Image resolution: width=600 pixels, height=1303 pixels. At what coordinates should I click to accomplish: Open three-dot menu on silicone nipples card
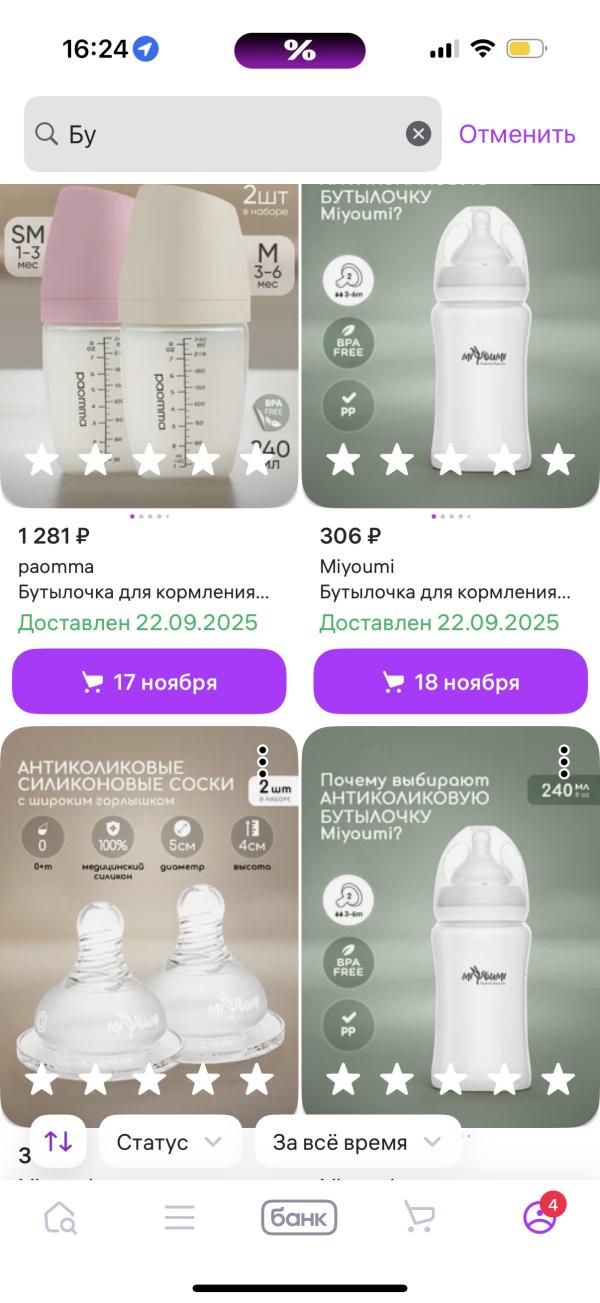[263, 762]
